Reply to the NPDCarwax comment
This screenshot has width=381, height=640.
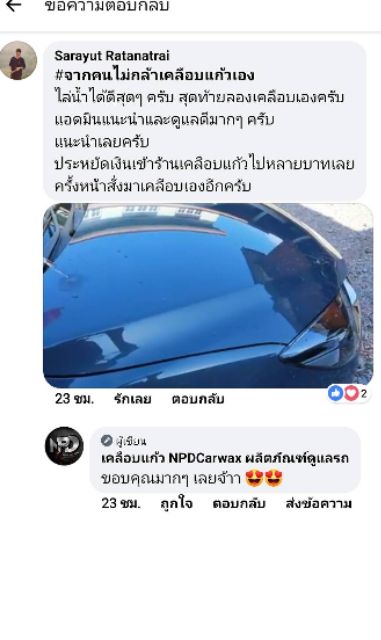[x=239, y=503]
